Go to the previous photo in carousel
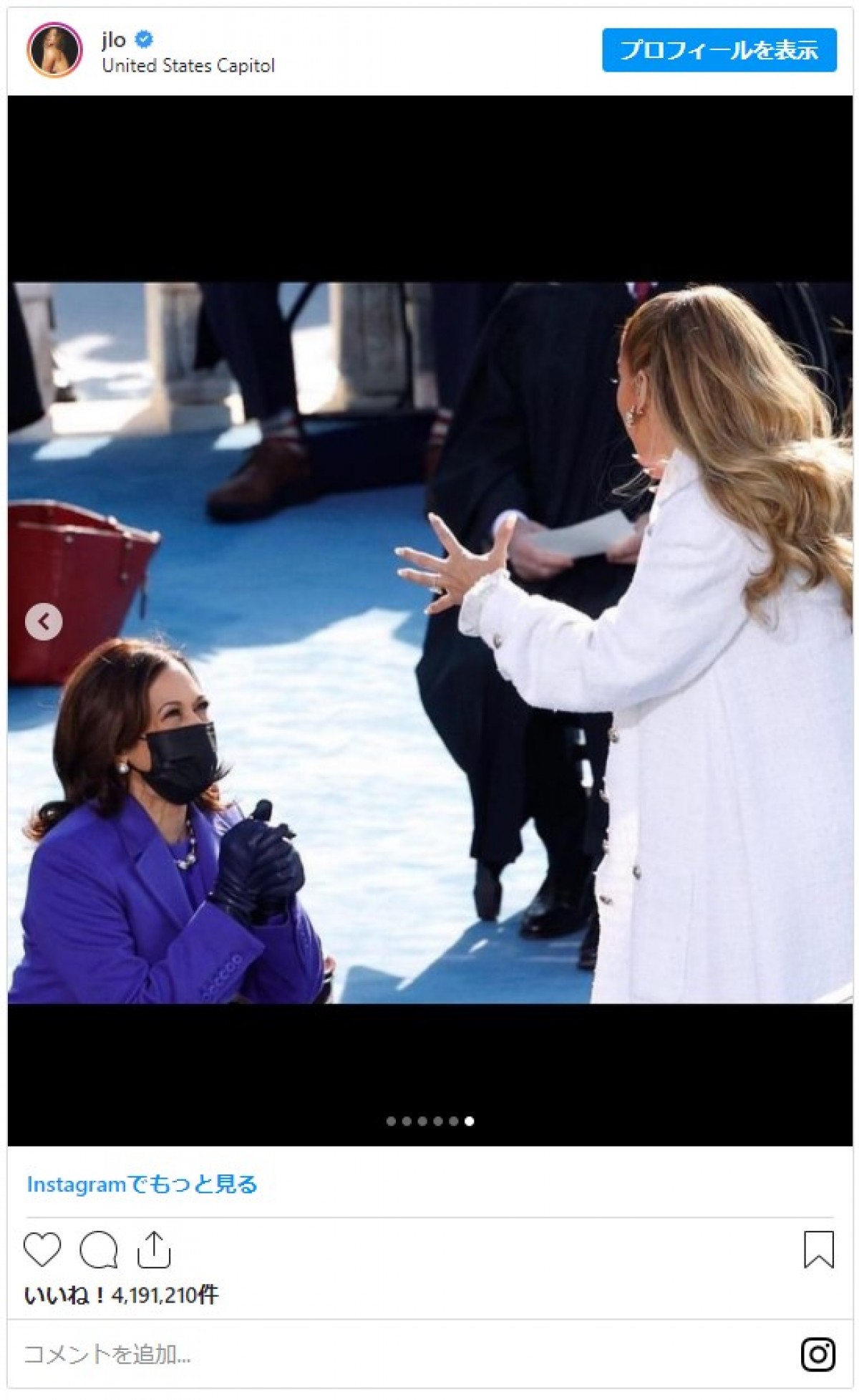The image size is (859, 1400). pos(44,622)
